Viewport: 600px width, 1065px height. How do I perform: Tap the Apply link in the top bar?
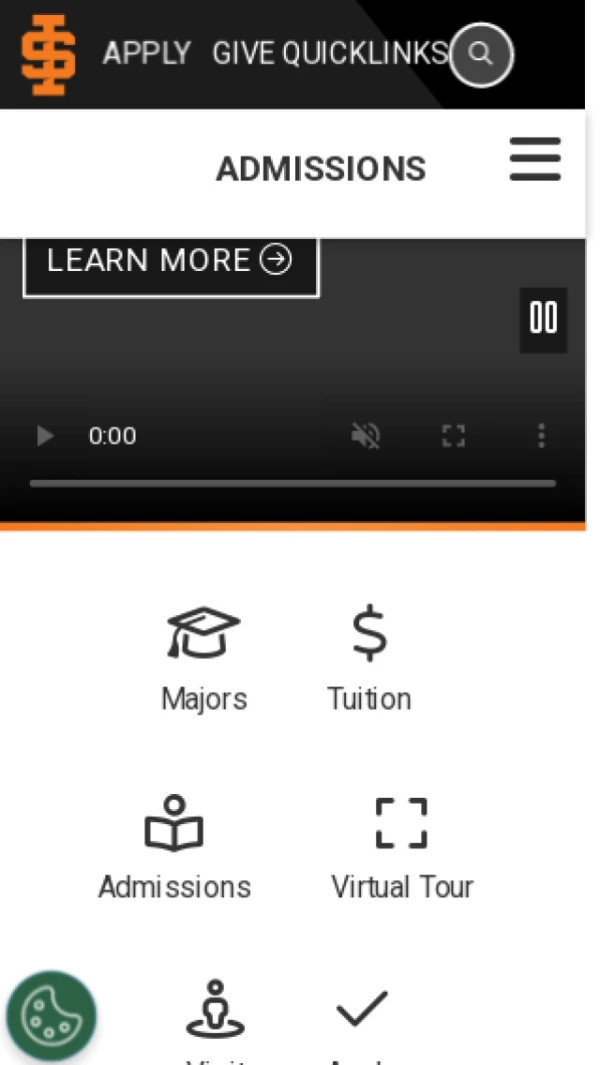(146, 54)
